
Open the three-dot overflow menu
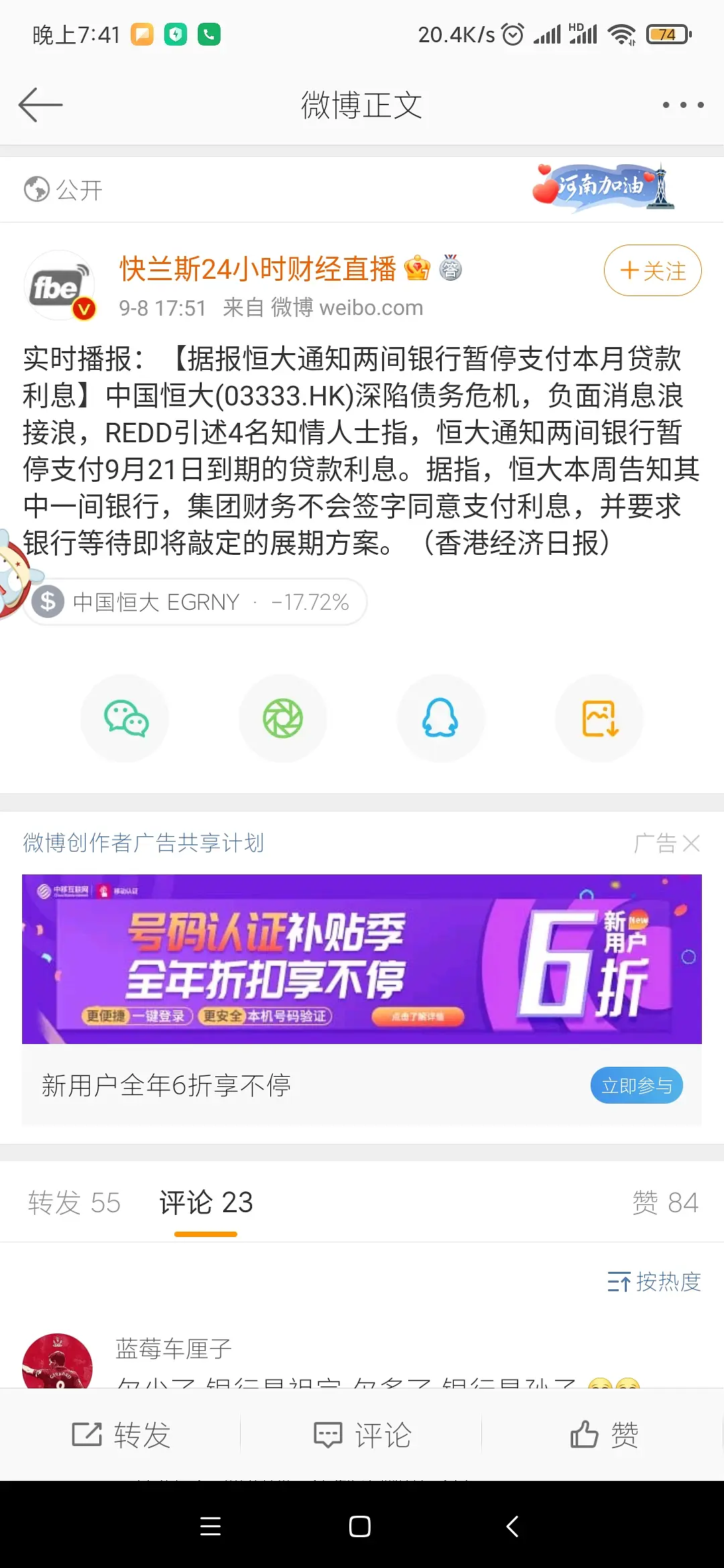[x=682, y=105]
